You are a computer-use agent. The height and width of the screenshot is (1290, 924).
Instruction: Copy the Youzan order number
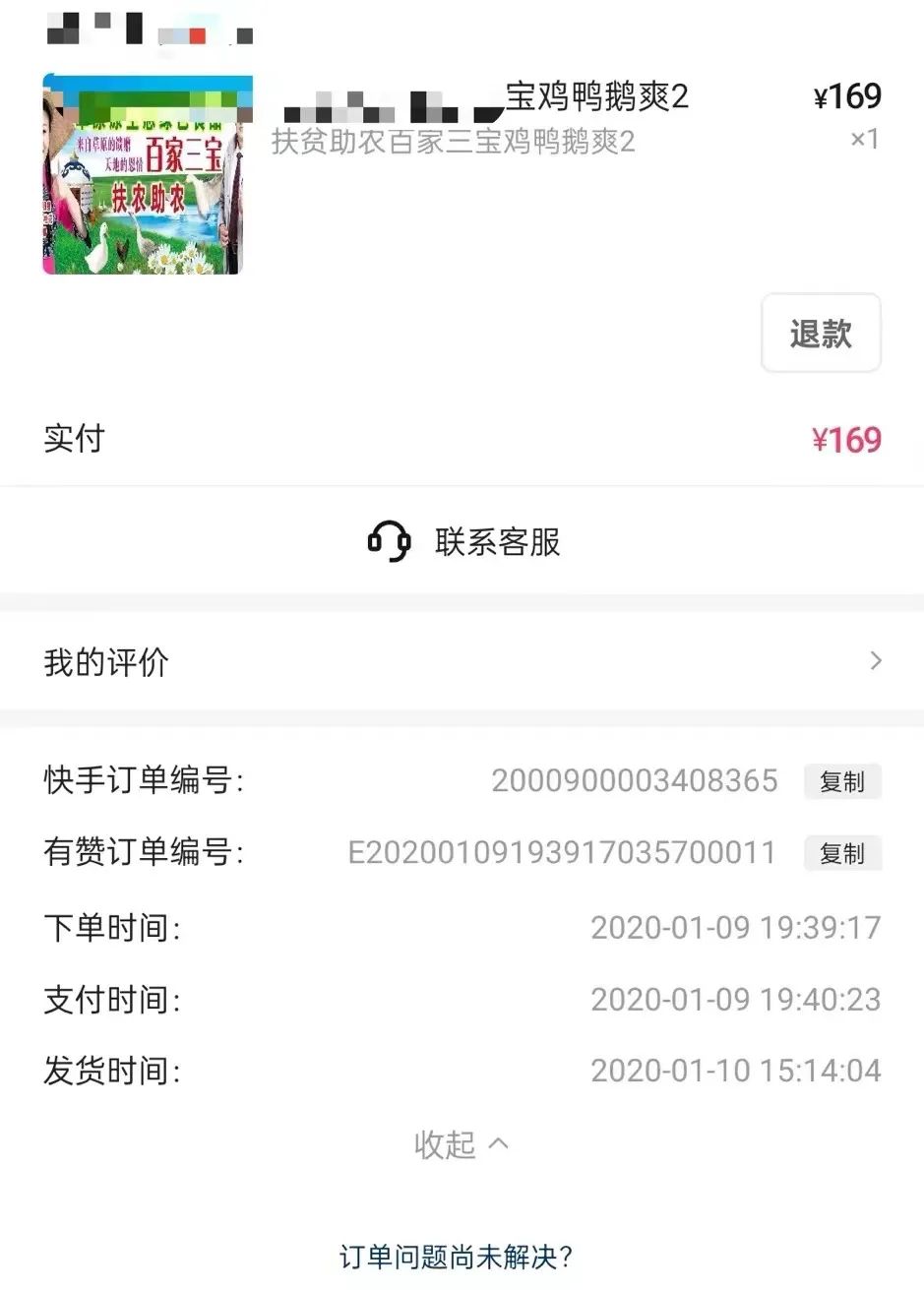coord(843,854)
